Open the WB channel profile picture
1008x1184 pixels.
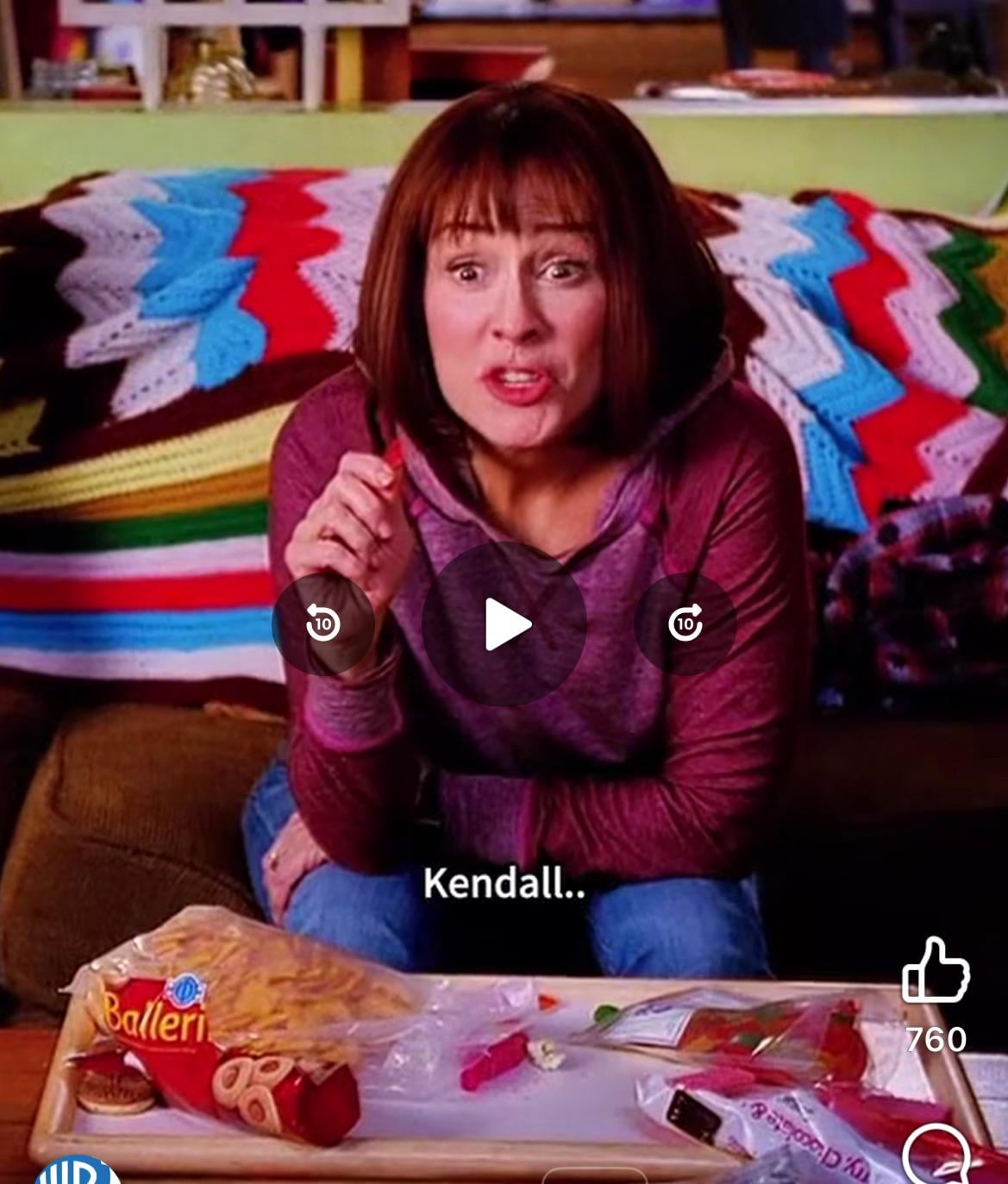[78, 1171]
